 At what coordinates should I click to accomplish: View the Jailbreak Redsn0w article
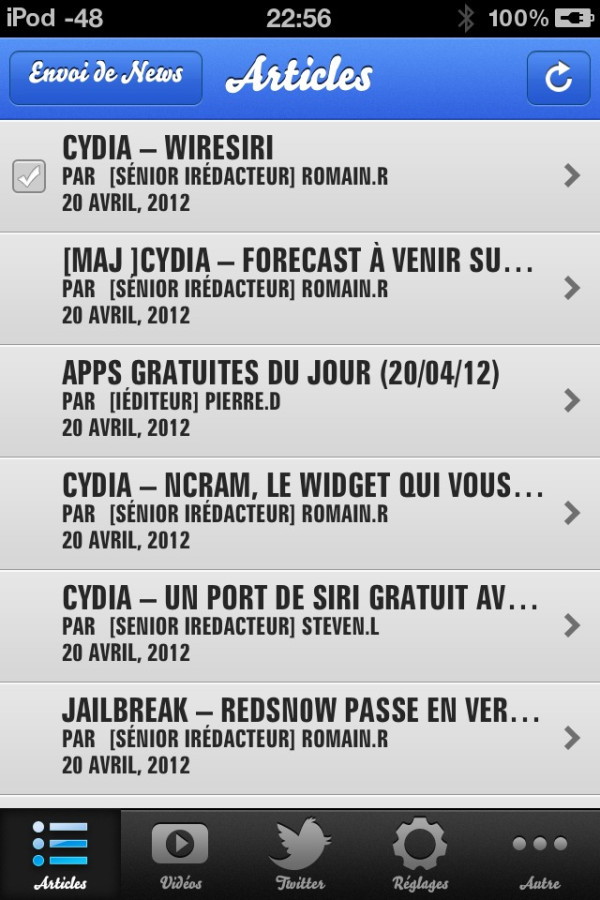tap(300, 739)
